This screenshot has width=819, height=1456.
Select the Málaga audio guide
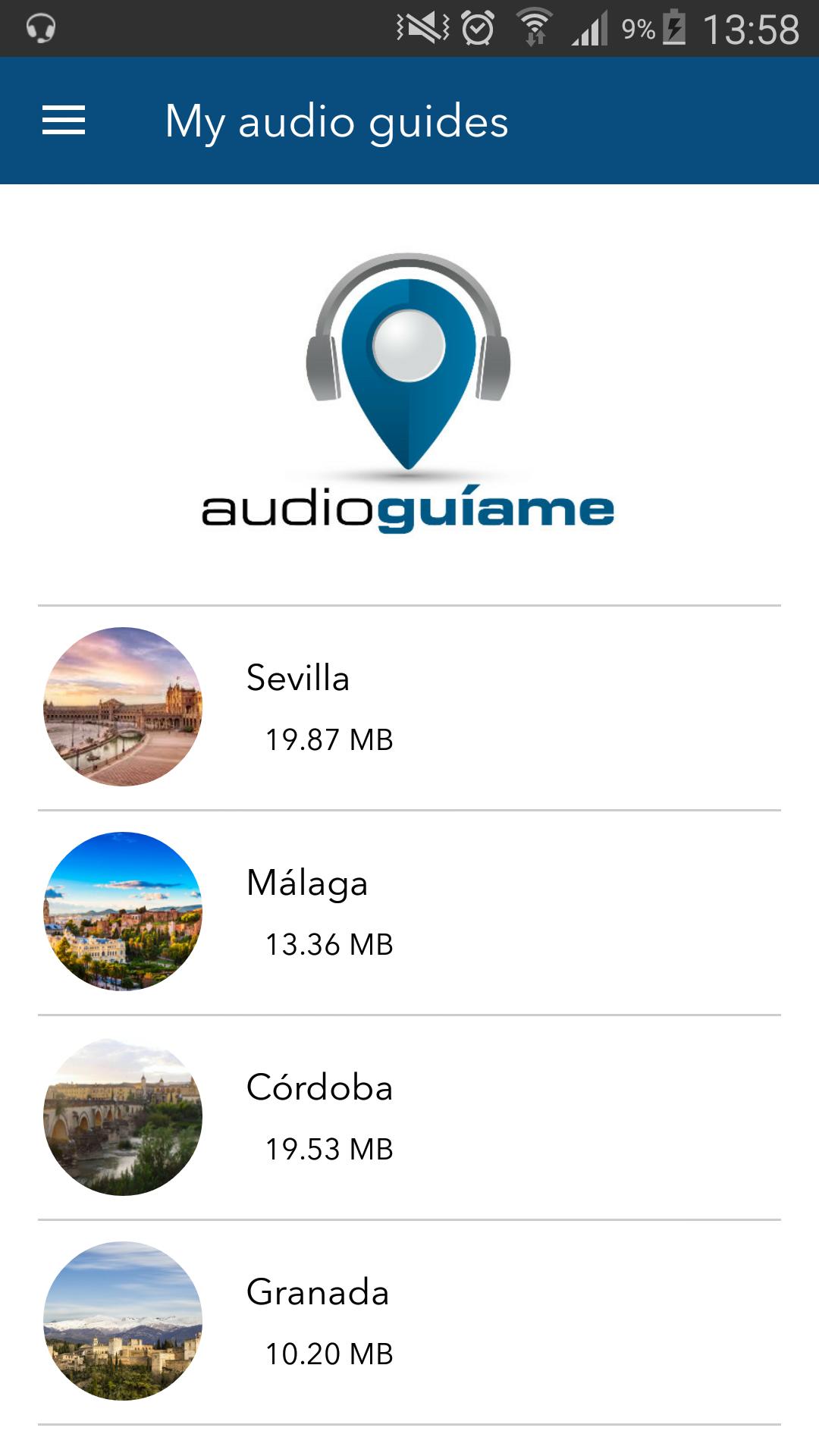pos(409,912)
